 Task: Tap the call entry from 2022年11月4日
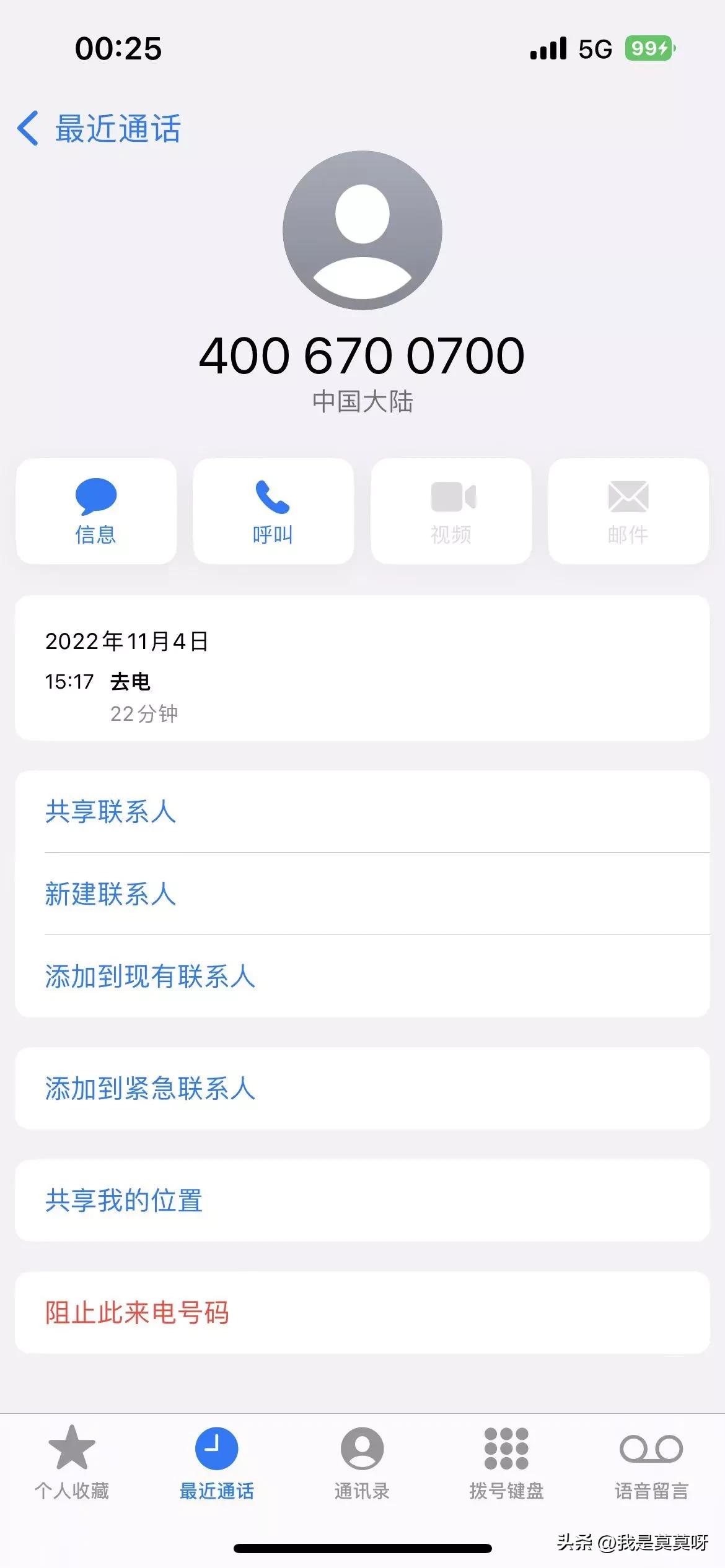click(362, 675)
